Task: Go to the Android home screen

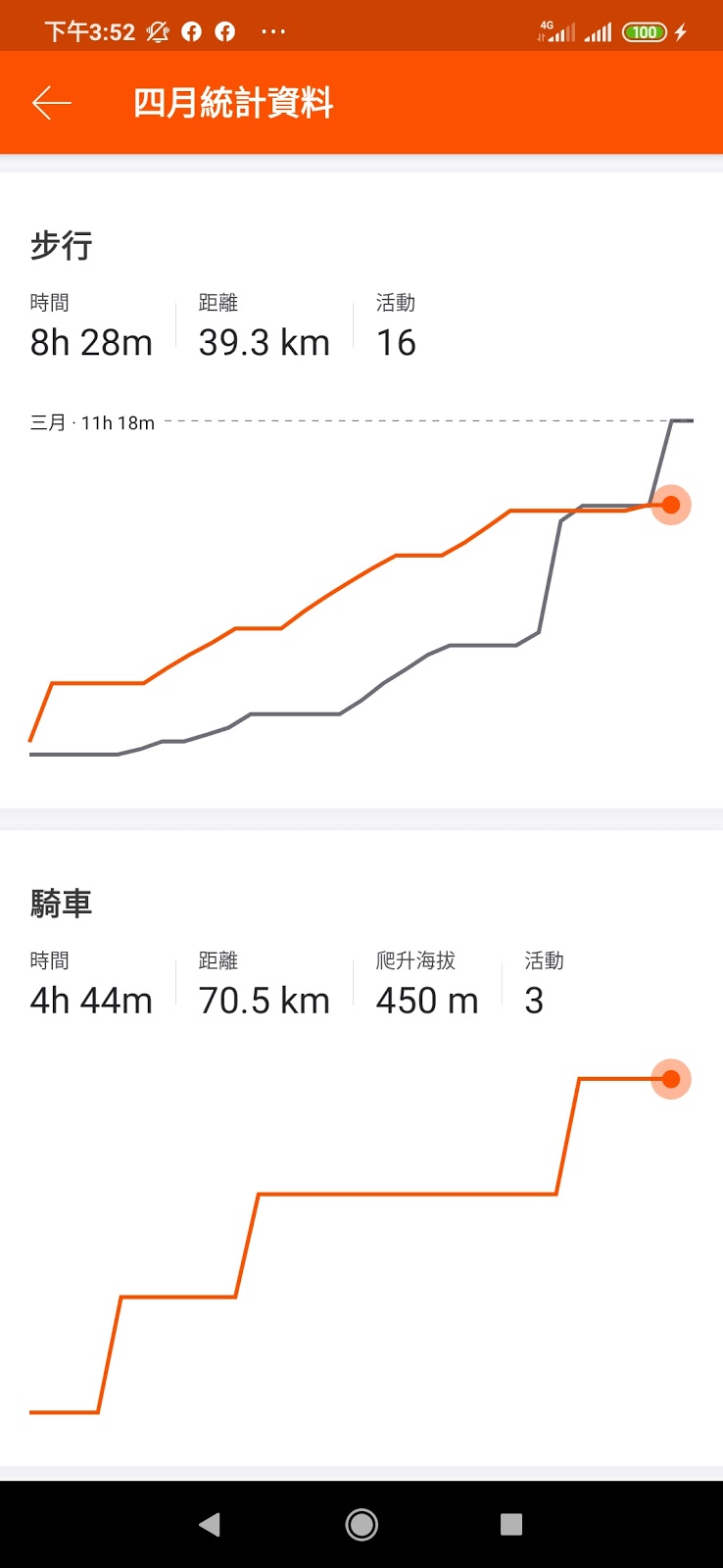Action: pos(361,1524)
